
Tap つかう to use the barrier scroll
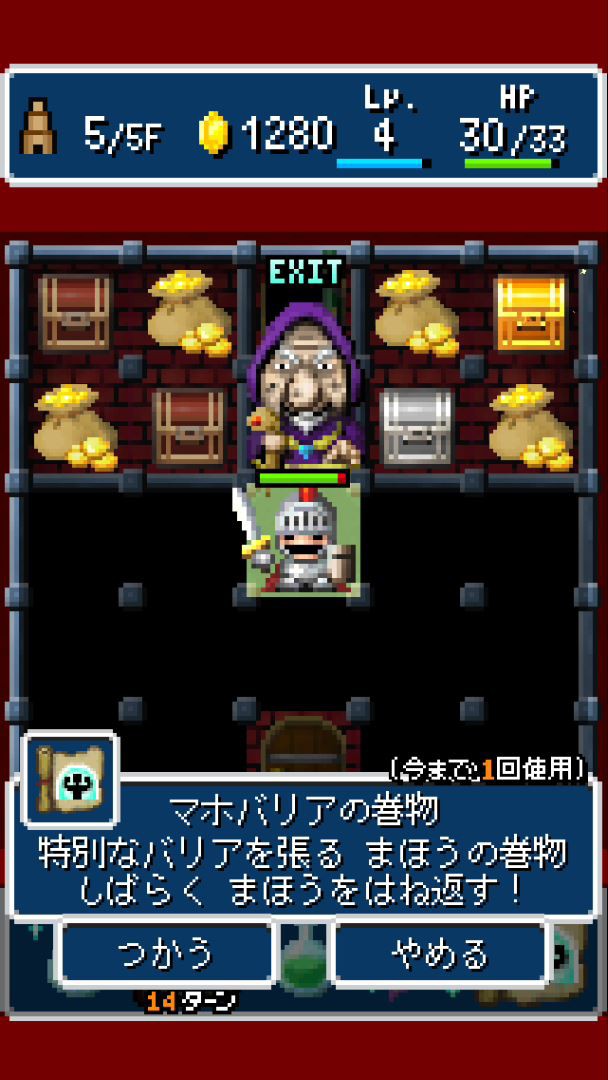click(166, 954)
